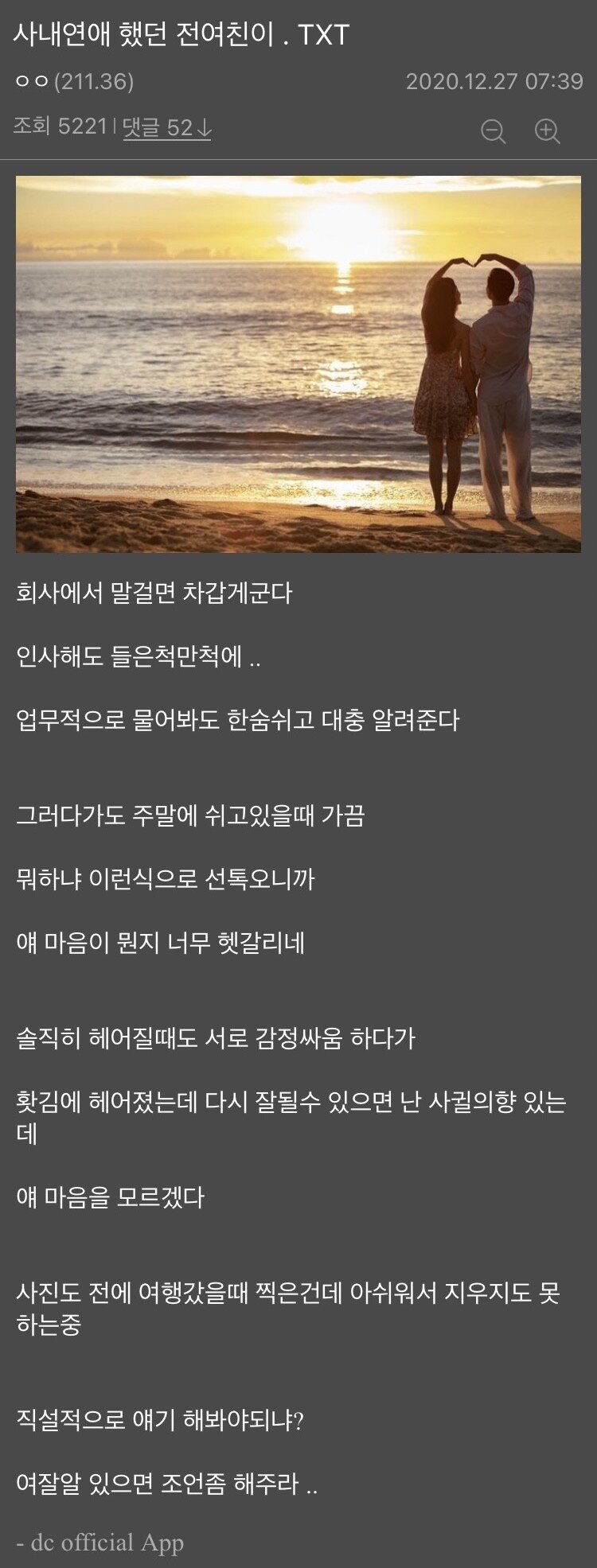Screen dimensions: 597x1568
Task: Open the sunset beach couple photo
Action: 298,364
